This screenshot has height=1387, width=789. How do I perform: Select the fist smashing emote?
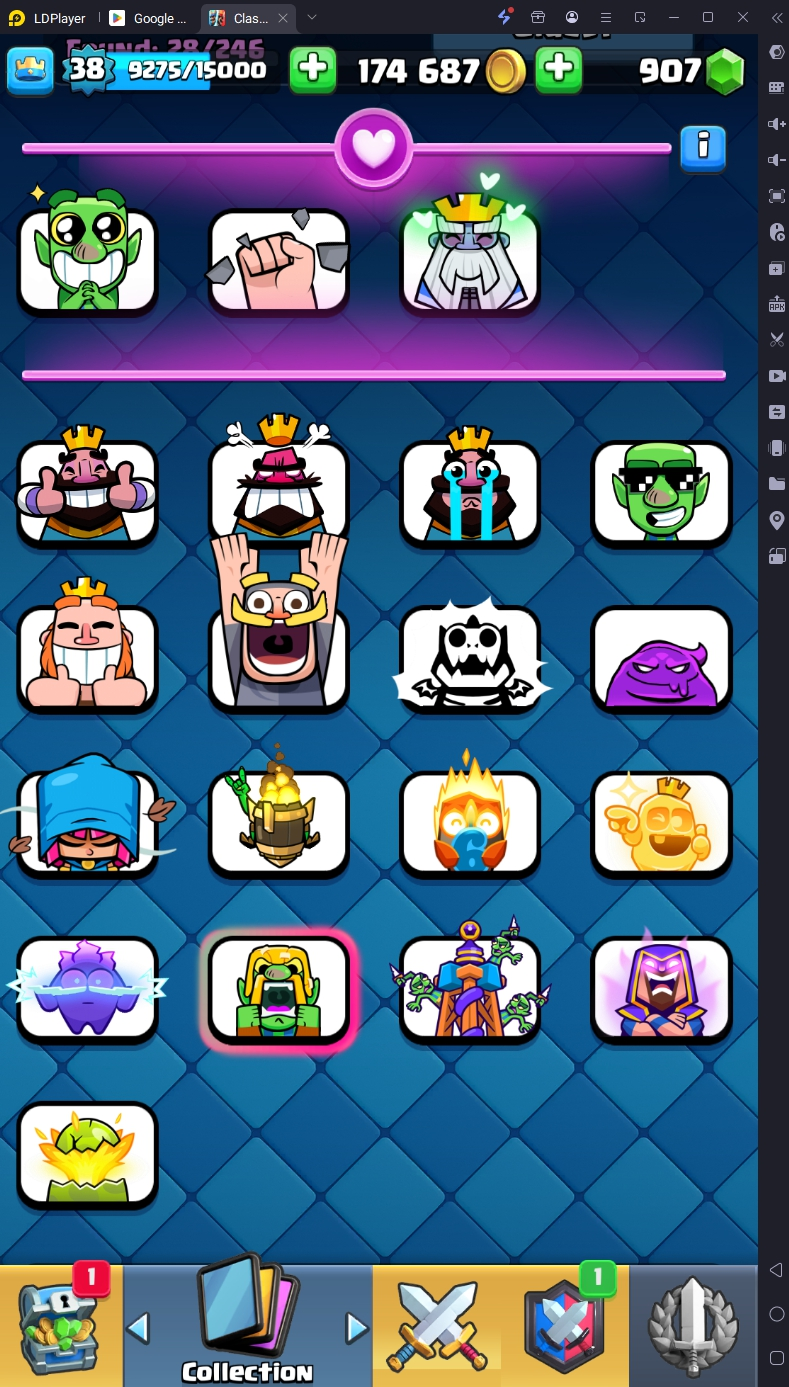279,259
